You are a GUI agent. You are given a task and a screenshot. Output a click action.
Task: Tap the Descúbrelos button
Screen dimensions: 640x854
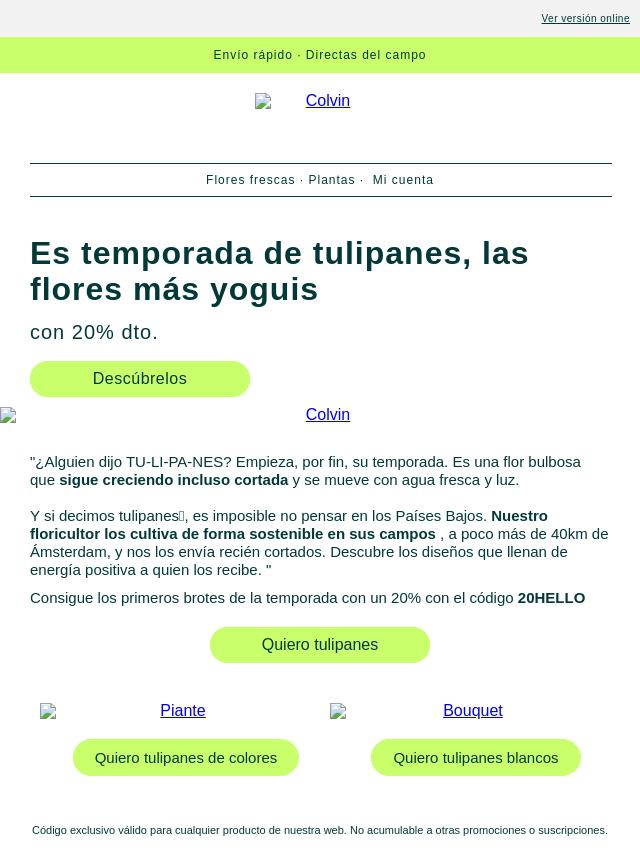(140, 379)
